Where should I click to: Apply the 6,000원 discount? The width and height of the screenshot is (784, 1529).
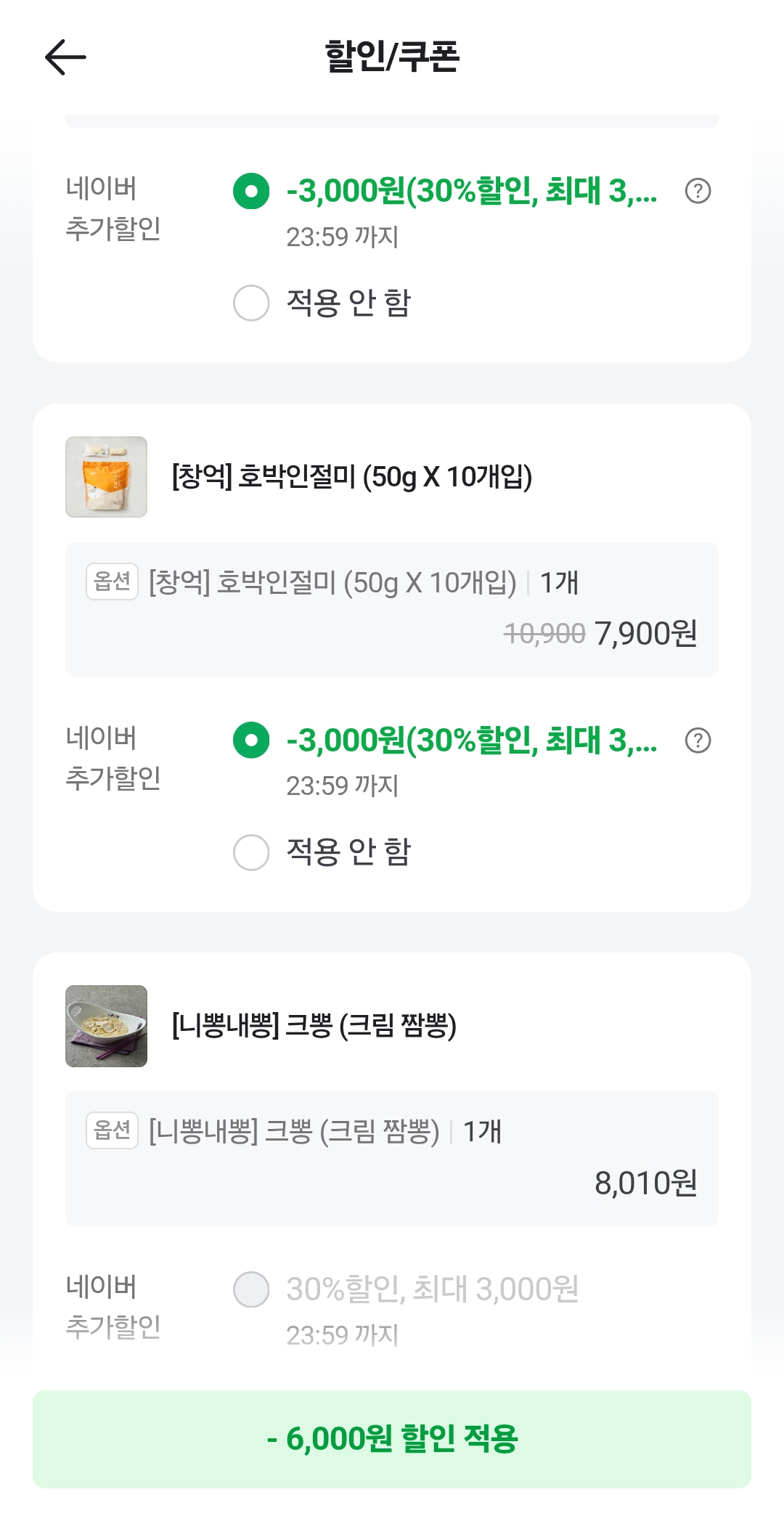[392, 1439]
